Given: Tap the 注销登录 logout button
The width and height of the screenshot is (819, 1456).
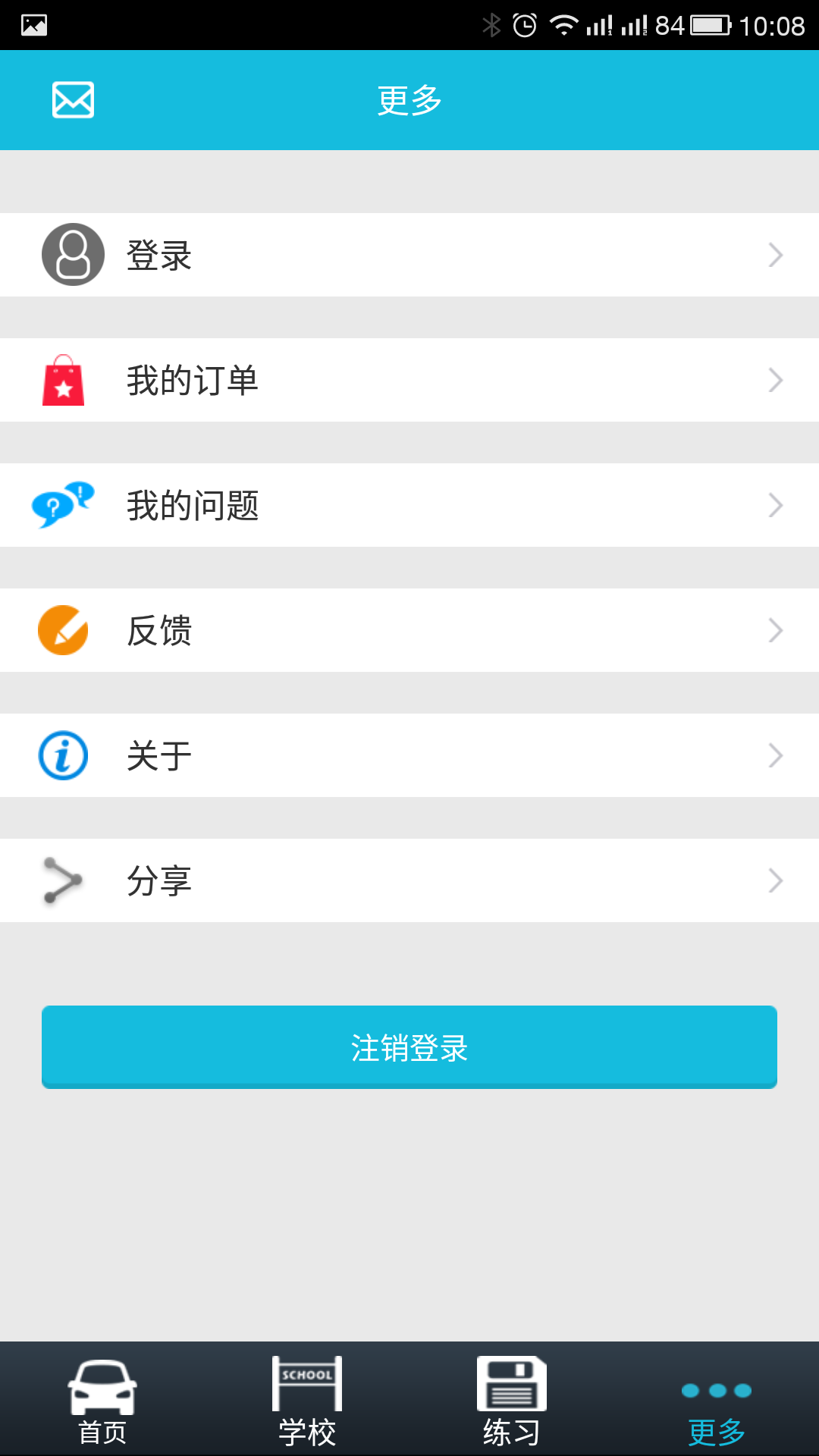Looking at the screenshot, I should click(409, 1047).
